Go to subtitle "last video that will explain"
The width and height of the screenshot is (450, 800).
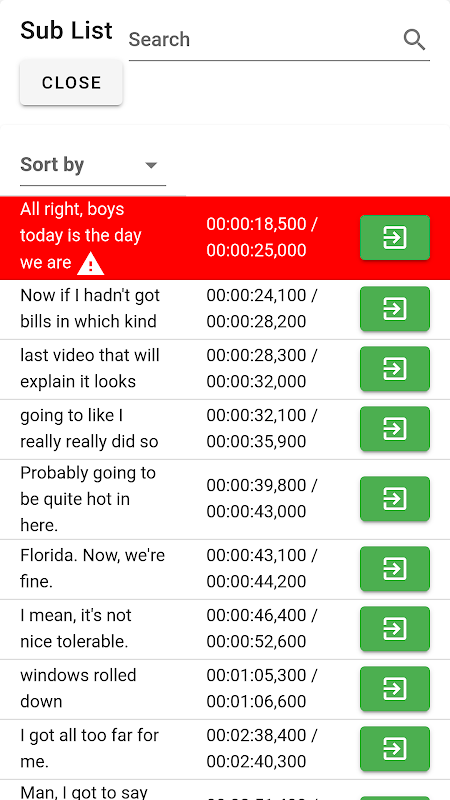pyautogui.click(x=395, y=369)
